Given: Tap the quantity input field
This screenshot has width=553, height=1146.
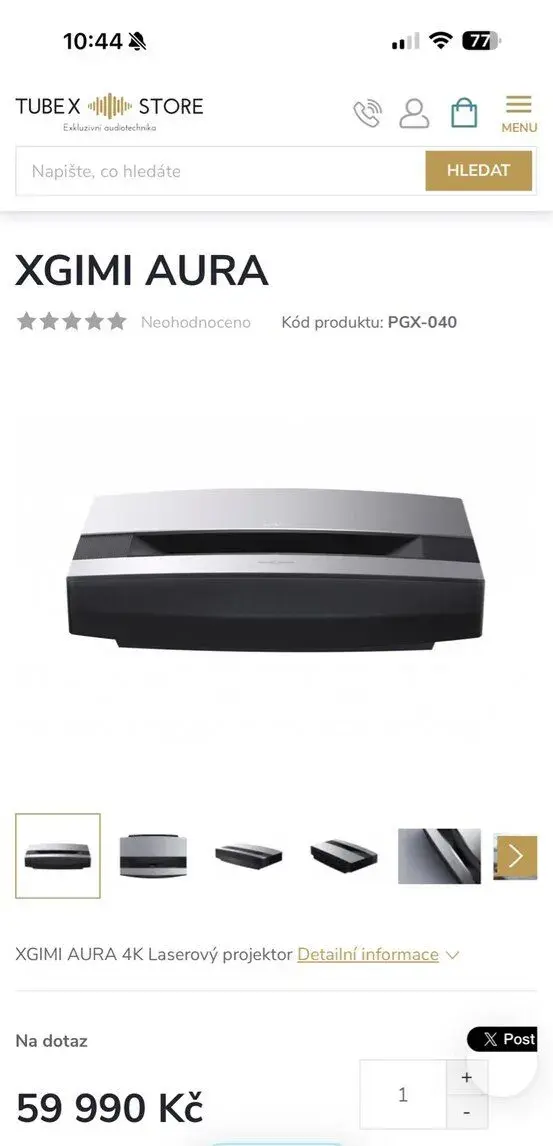Looking at the screenshot, I should tap(403, 1095).
